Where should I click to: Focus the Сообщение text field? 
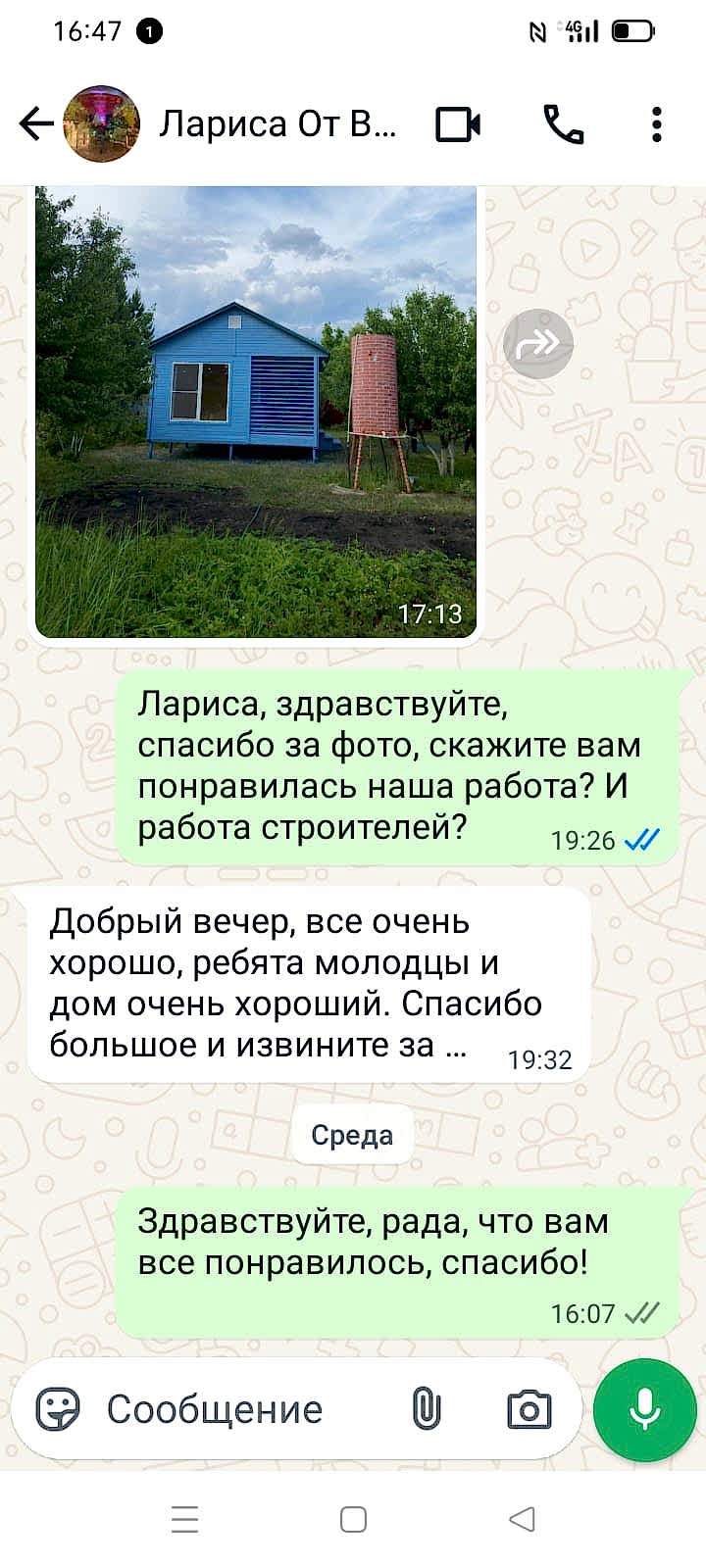(x=235, y=1410)
